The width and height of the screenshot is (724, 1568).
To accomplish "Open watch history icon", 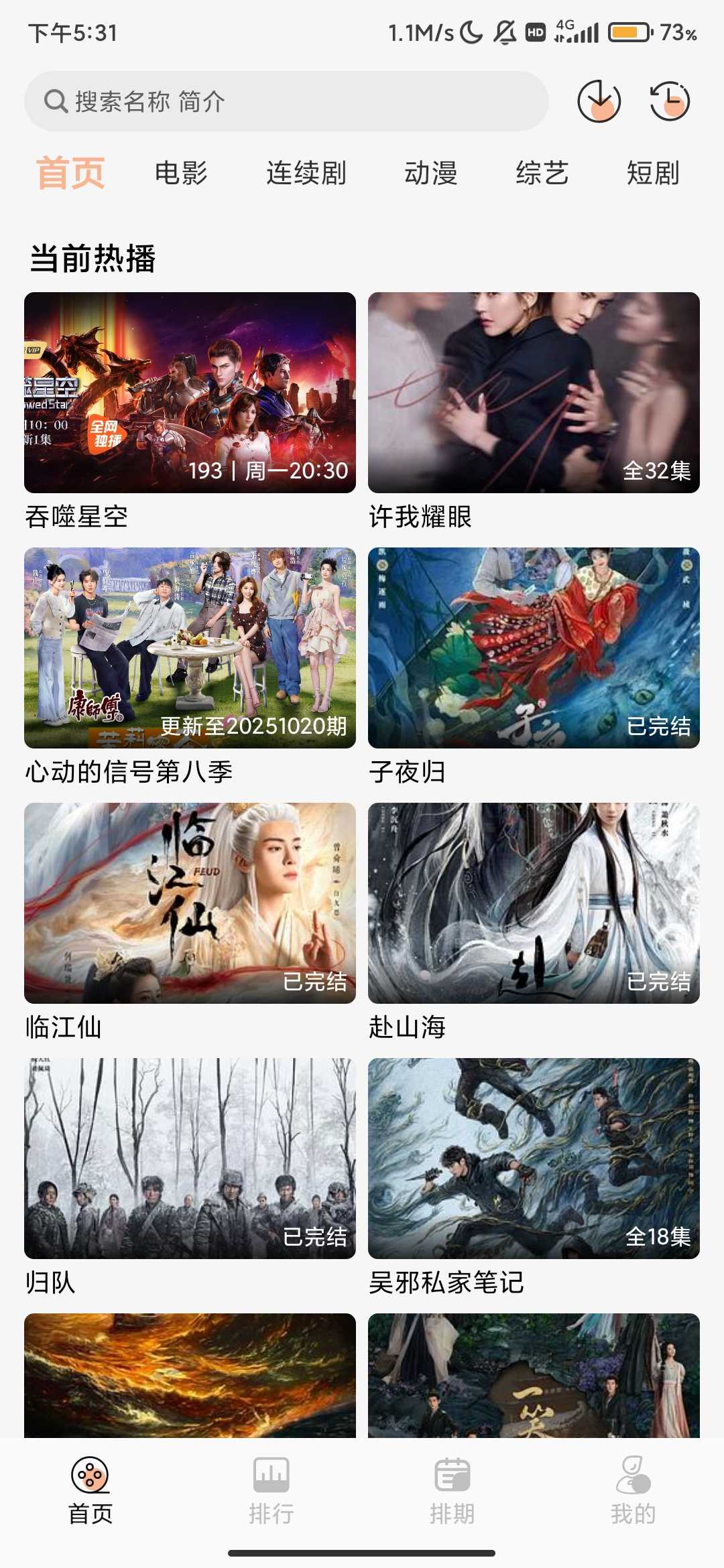I will pos(669,101).
